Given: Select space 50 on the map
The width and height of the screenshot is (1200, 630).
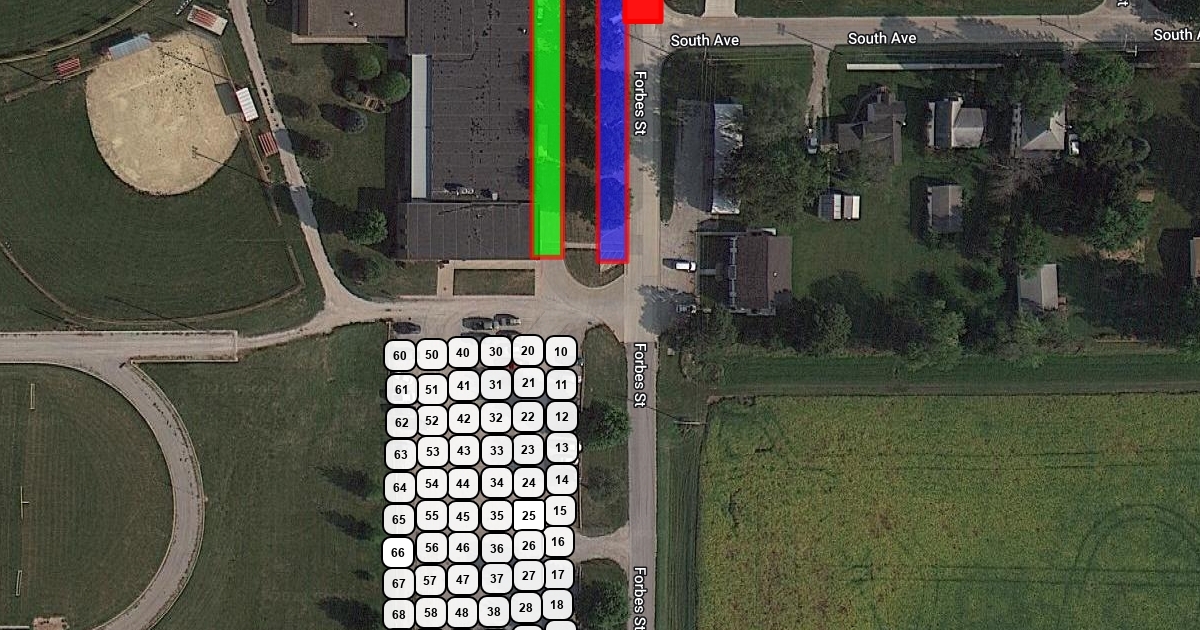Looking at the screenshot, I should [x=431, y=354].
